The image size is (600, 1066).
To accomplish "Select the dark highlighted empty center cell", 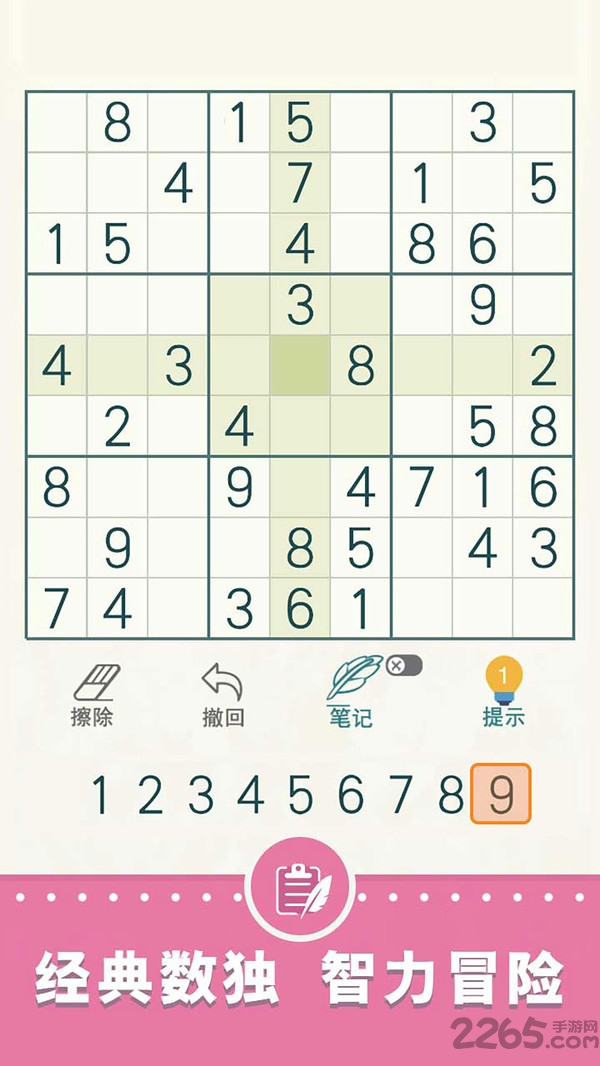I will [300, 367].
